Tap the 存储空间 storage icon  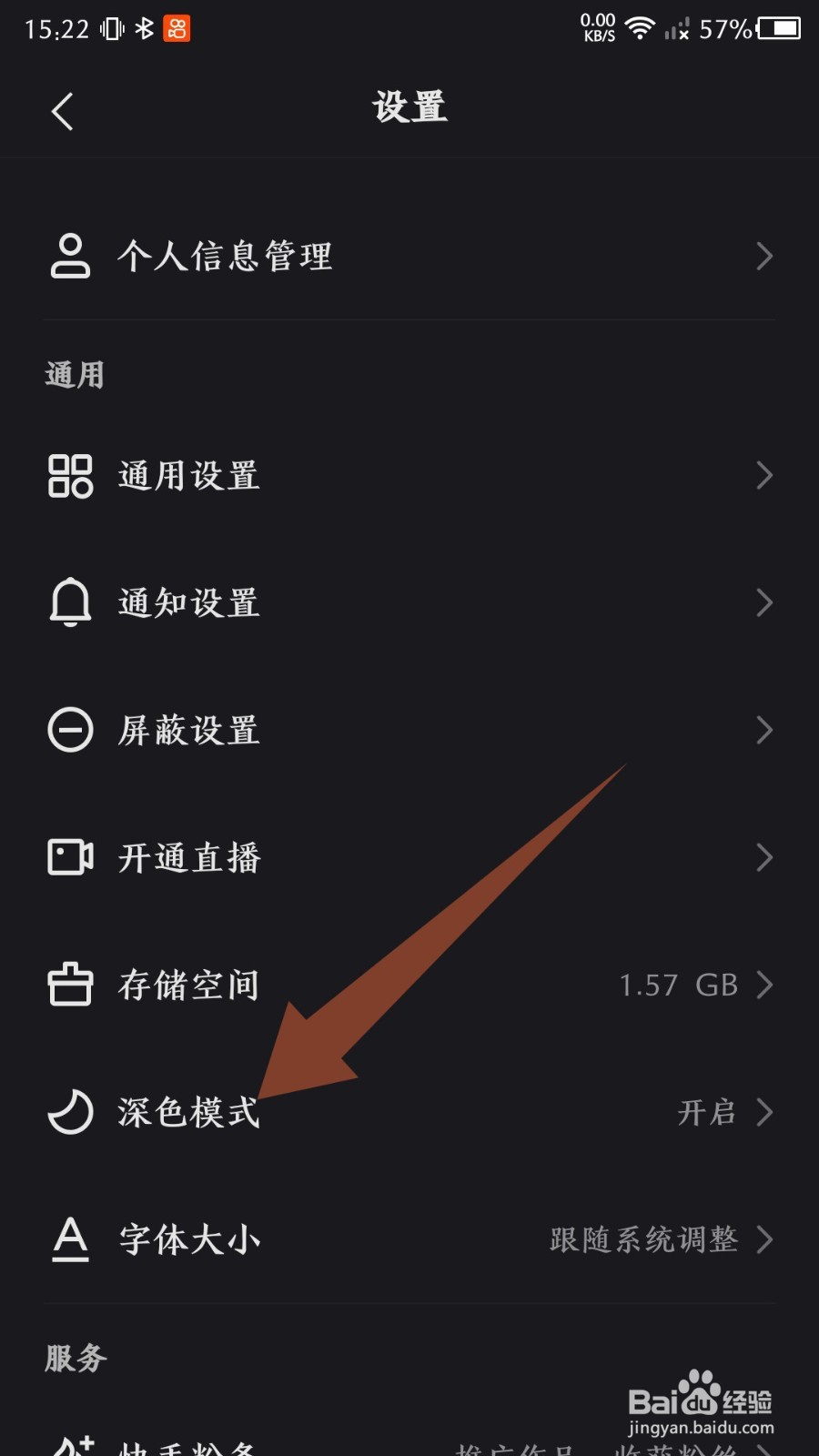coord(68,985)
